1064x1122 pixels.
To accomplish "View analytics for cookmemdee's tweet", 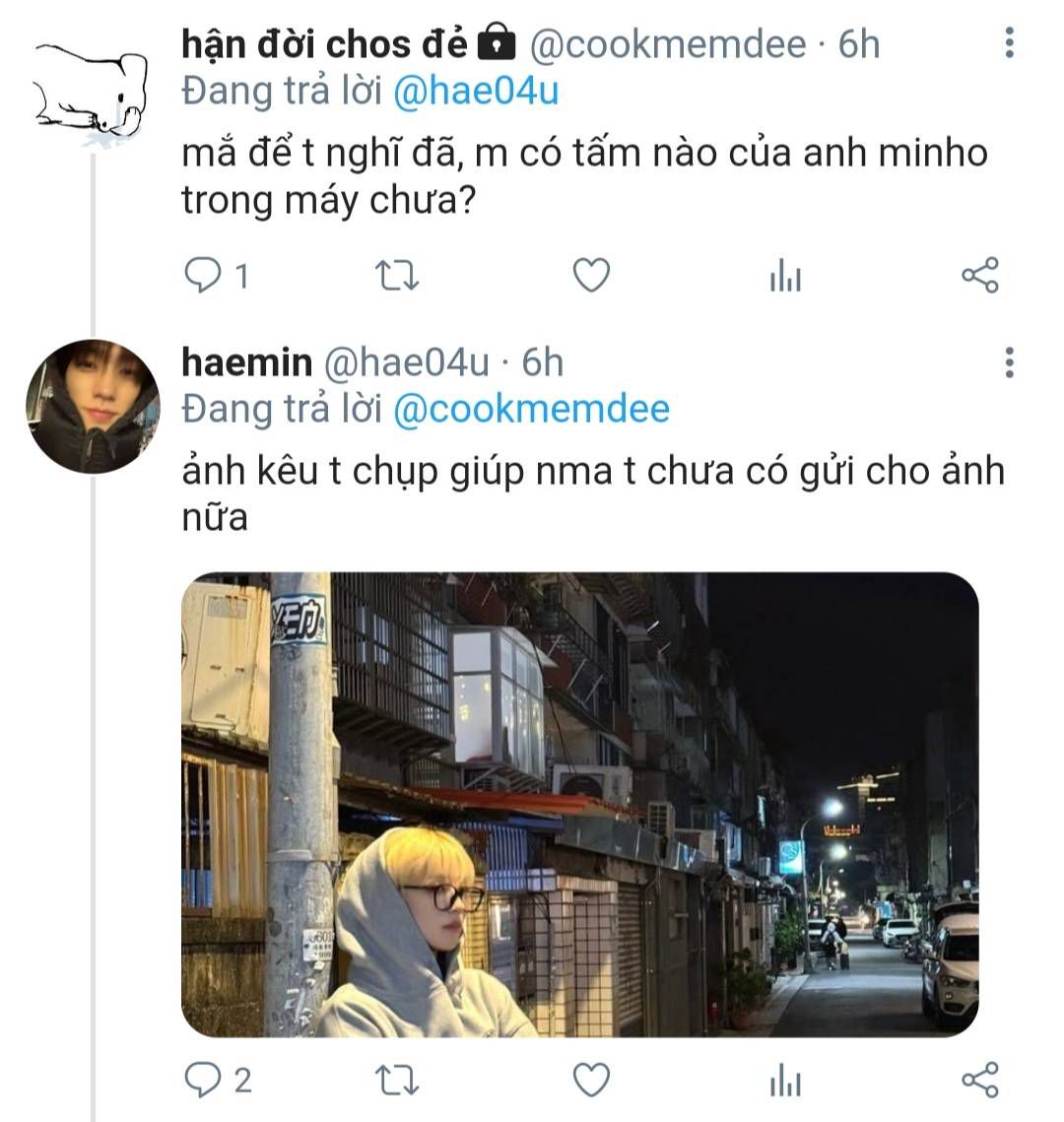I will 785,277.
